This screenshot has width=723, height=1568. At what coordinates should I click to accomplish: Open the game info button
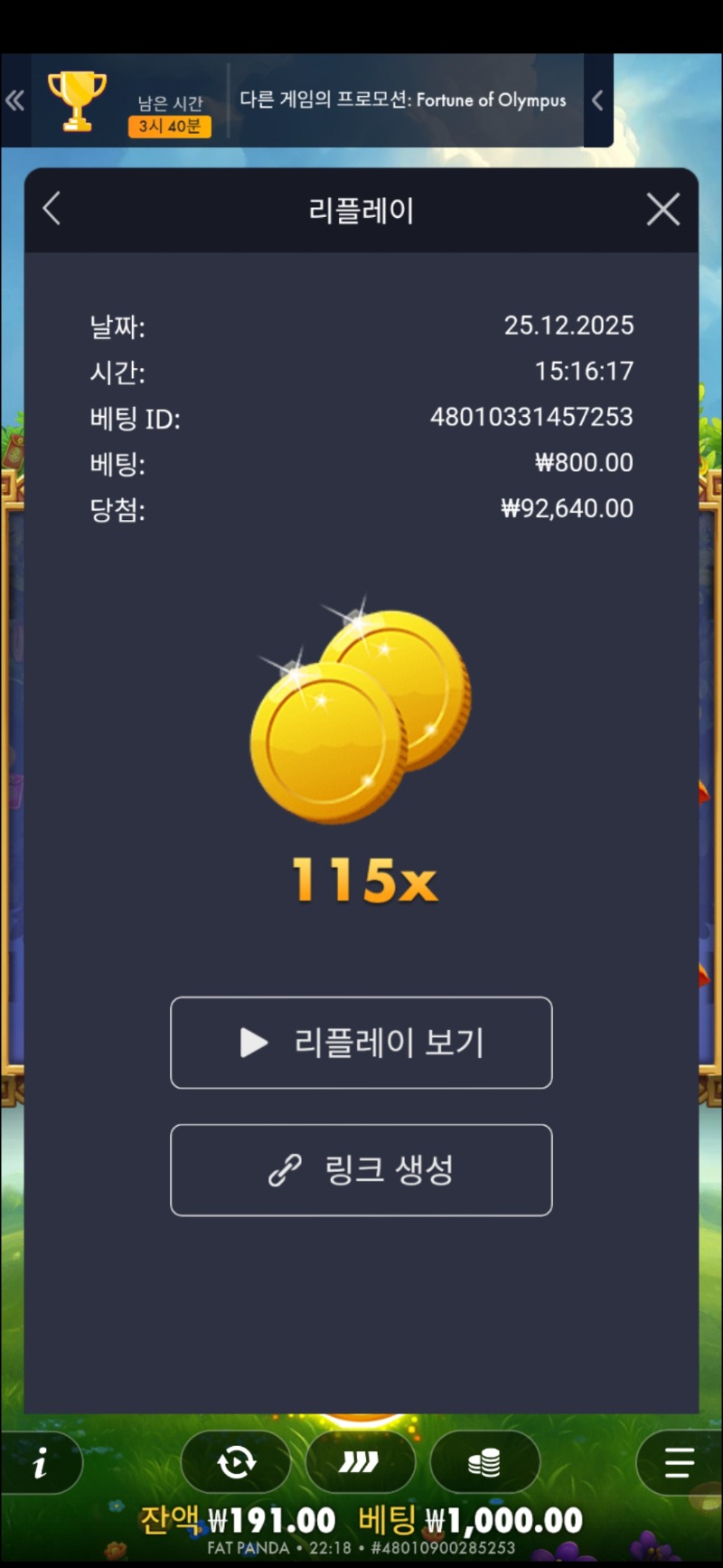[x=40, y=1462]
